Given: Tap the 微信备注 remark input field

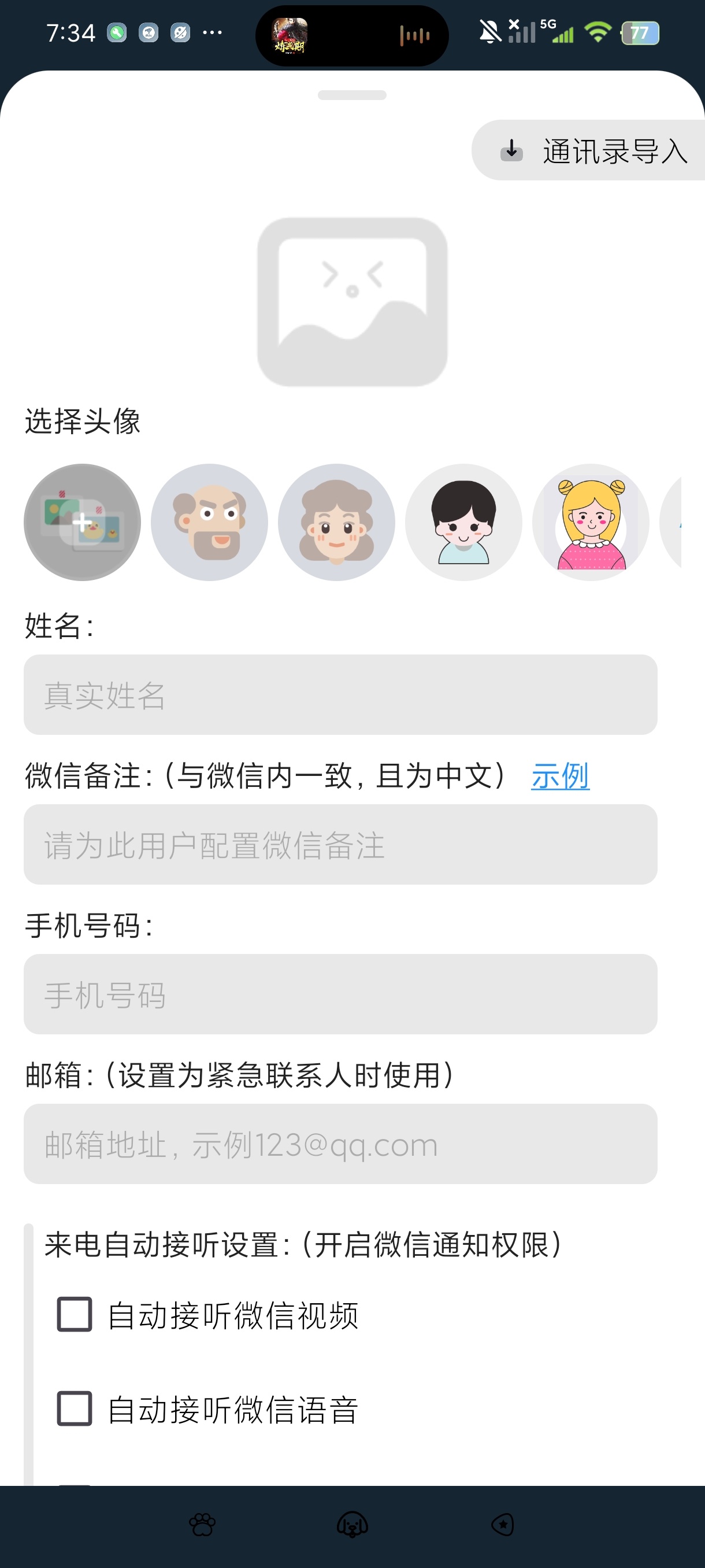Looking at the screenshot, I should pyautogui.click(x=340, y=844).
